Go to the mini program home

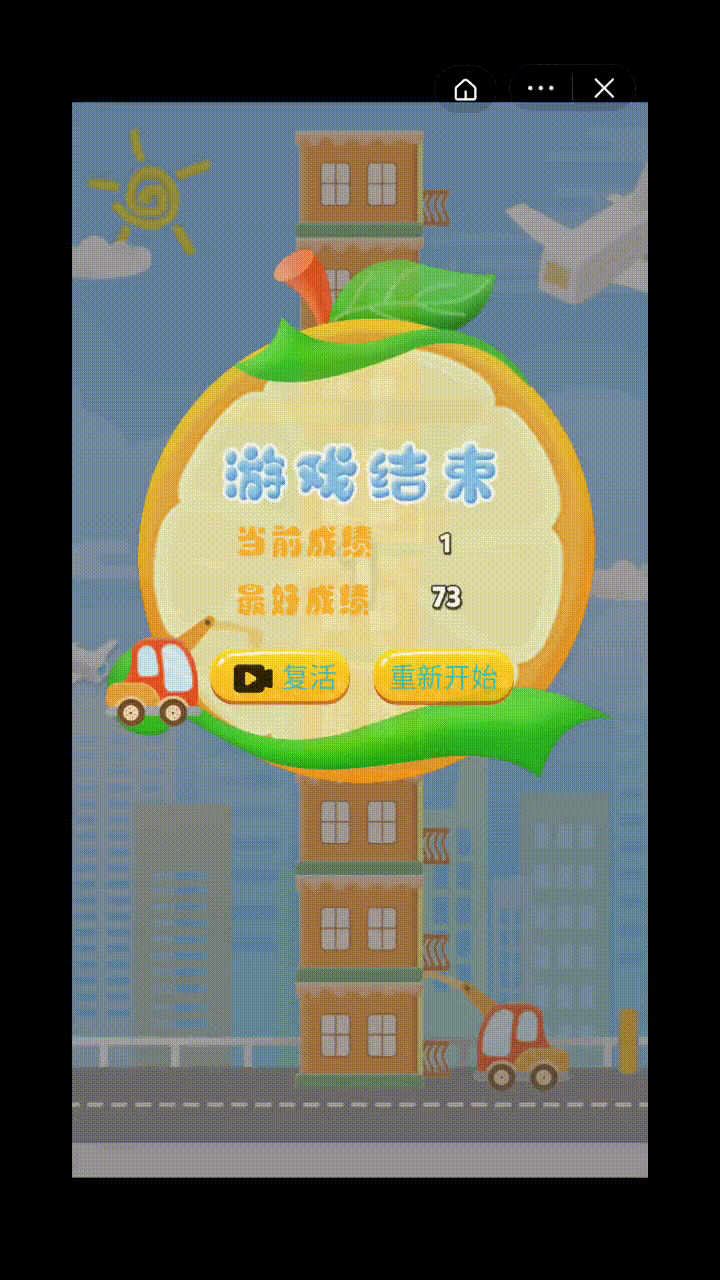(x=465, y=89)
